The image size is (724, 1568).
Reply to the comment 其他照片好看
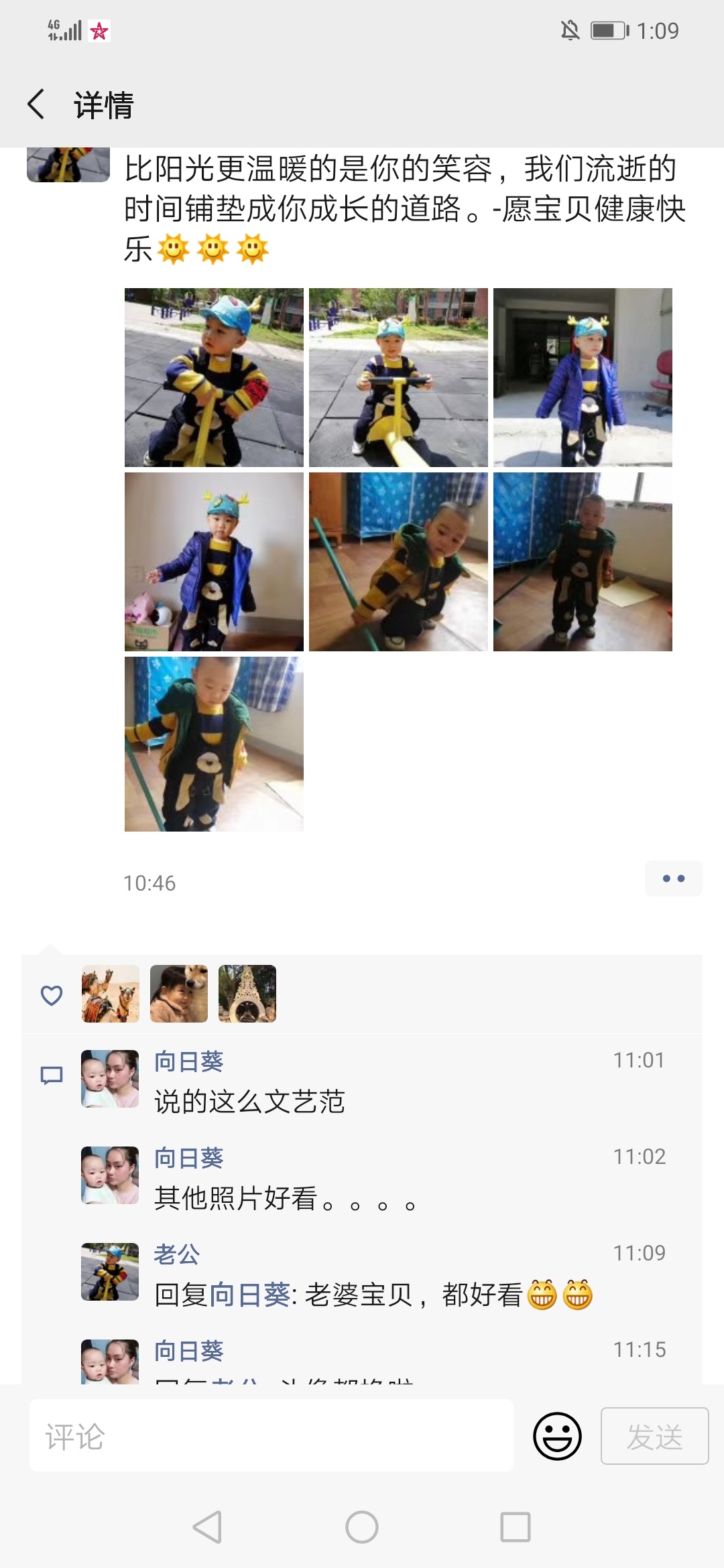[x=285, y=1198]
